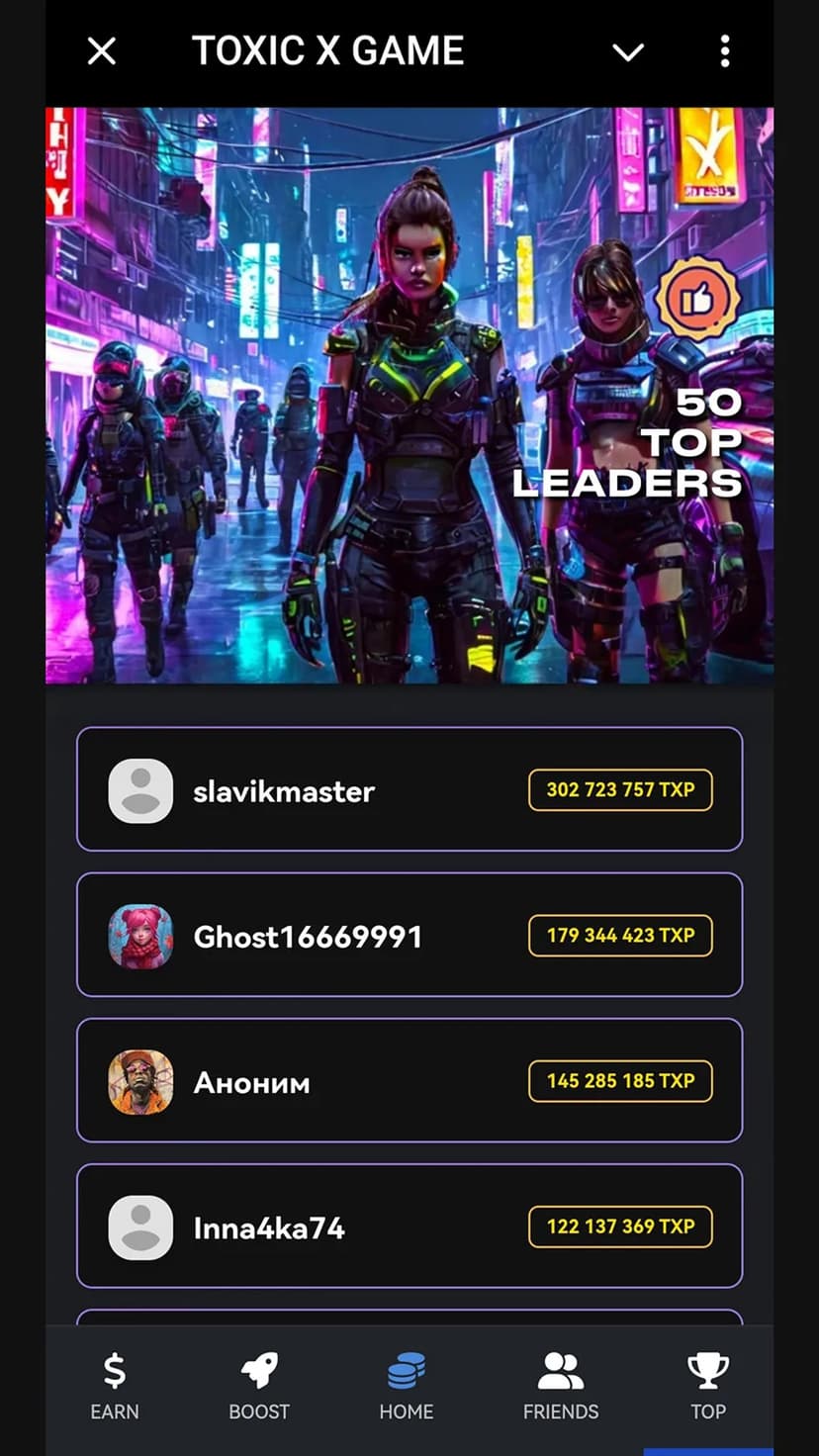The height and width of the screenshot is (1456, 819).
Task: View Inna4ka74's leaderboard row
Action: (409, 1227)
